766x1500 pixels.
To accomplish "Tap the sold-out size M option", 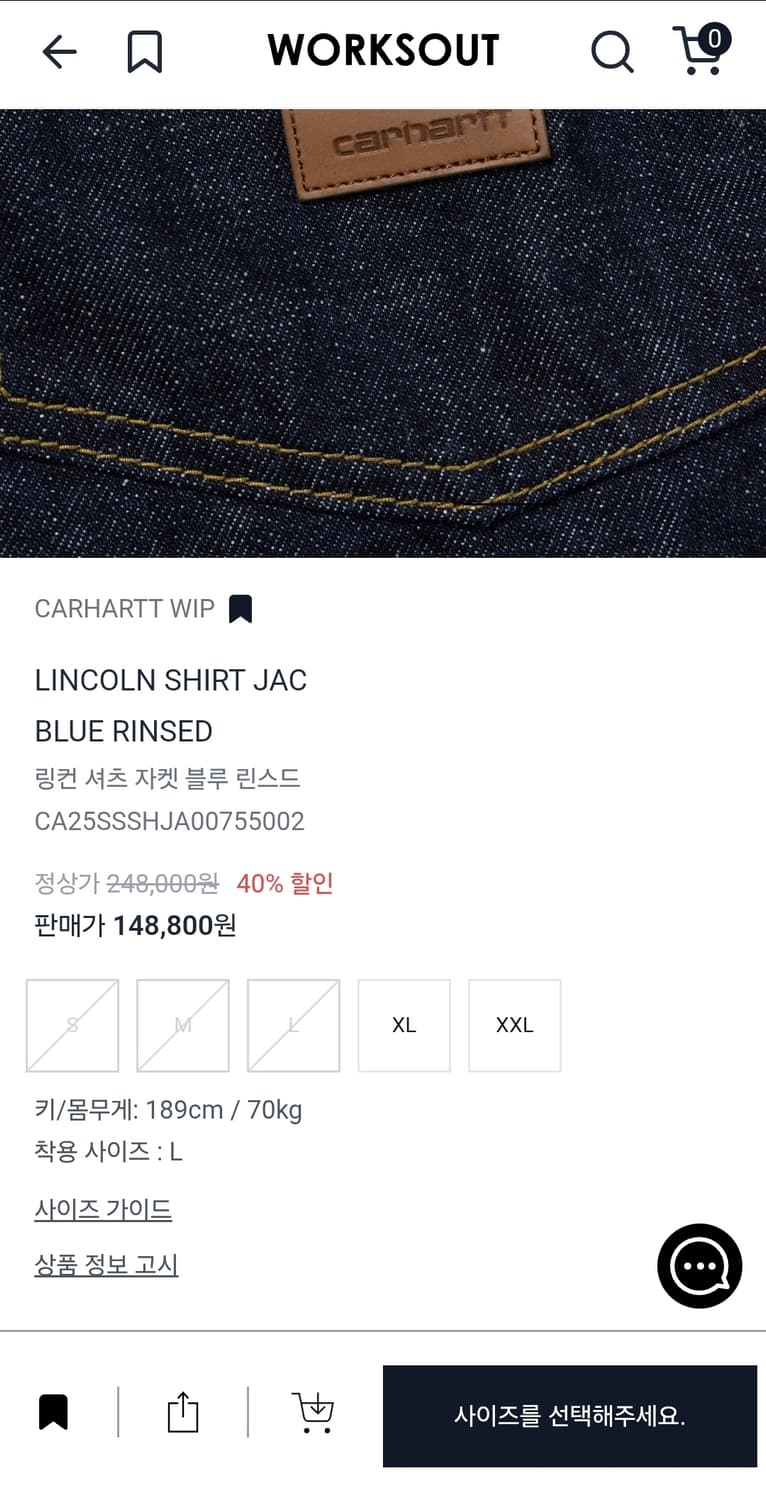I will coord(183,1025).
